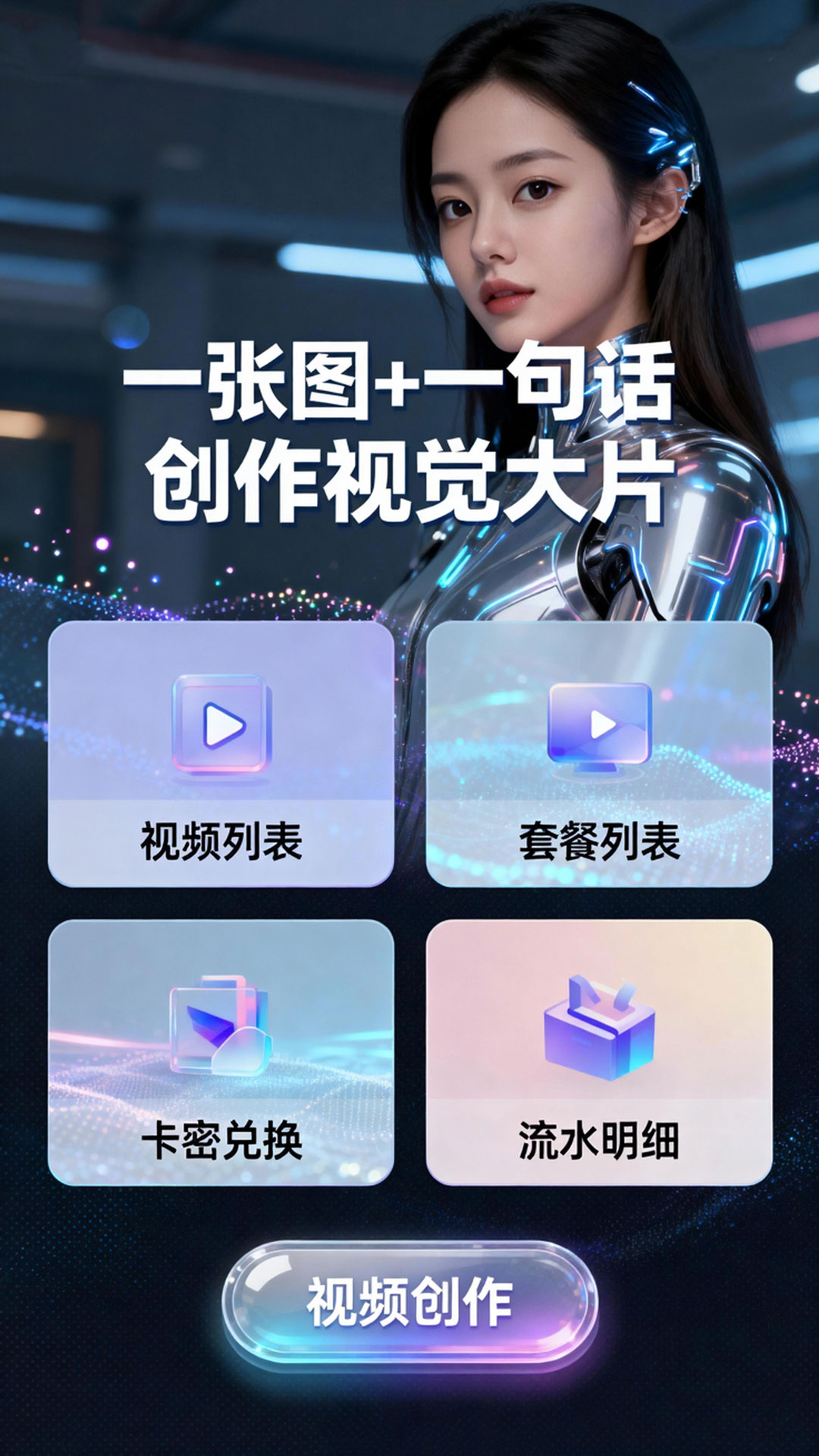
Task: View 流水明细 transaction details
Action: pos(599,1053)
